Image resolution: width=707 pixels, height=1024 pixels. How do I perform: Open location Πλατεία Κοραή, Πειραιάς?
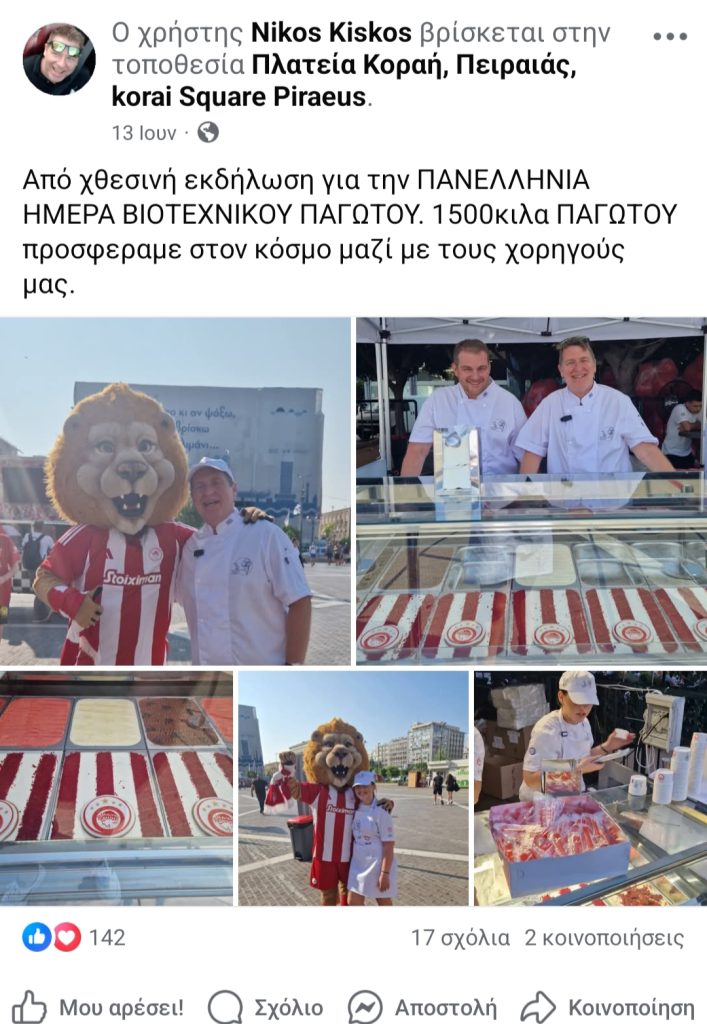(x=412, y=66)
